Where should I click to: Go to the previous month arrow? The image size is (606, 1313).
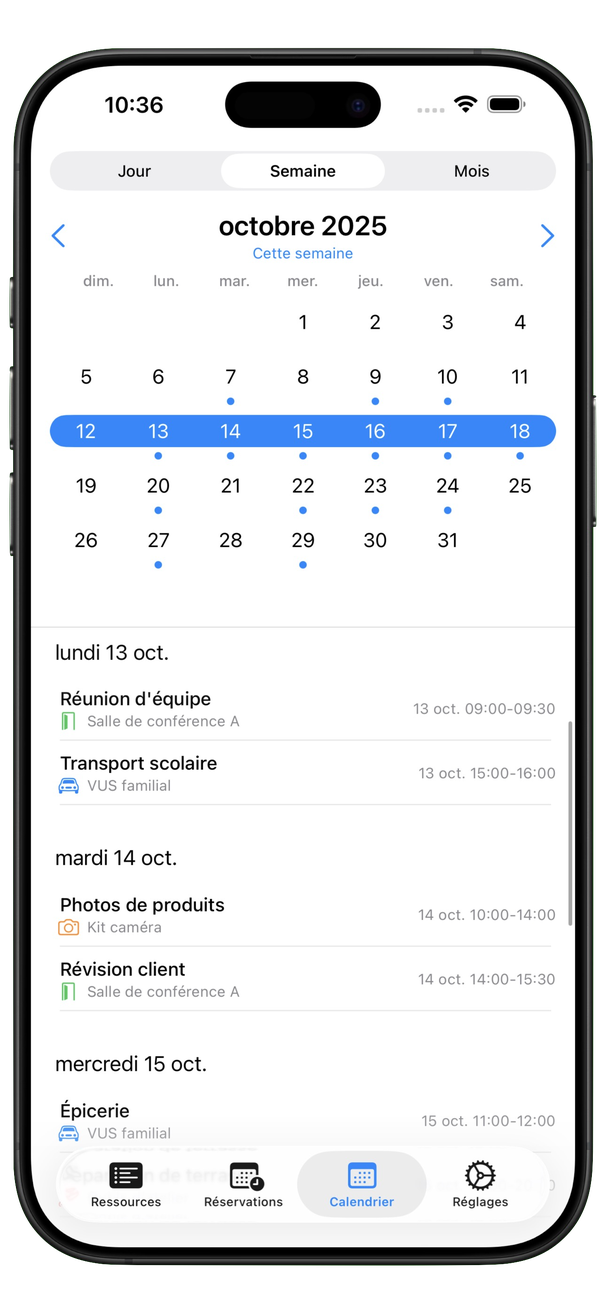point(58,236)
